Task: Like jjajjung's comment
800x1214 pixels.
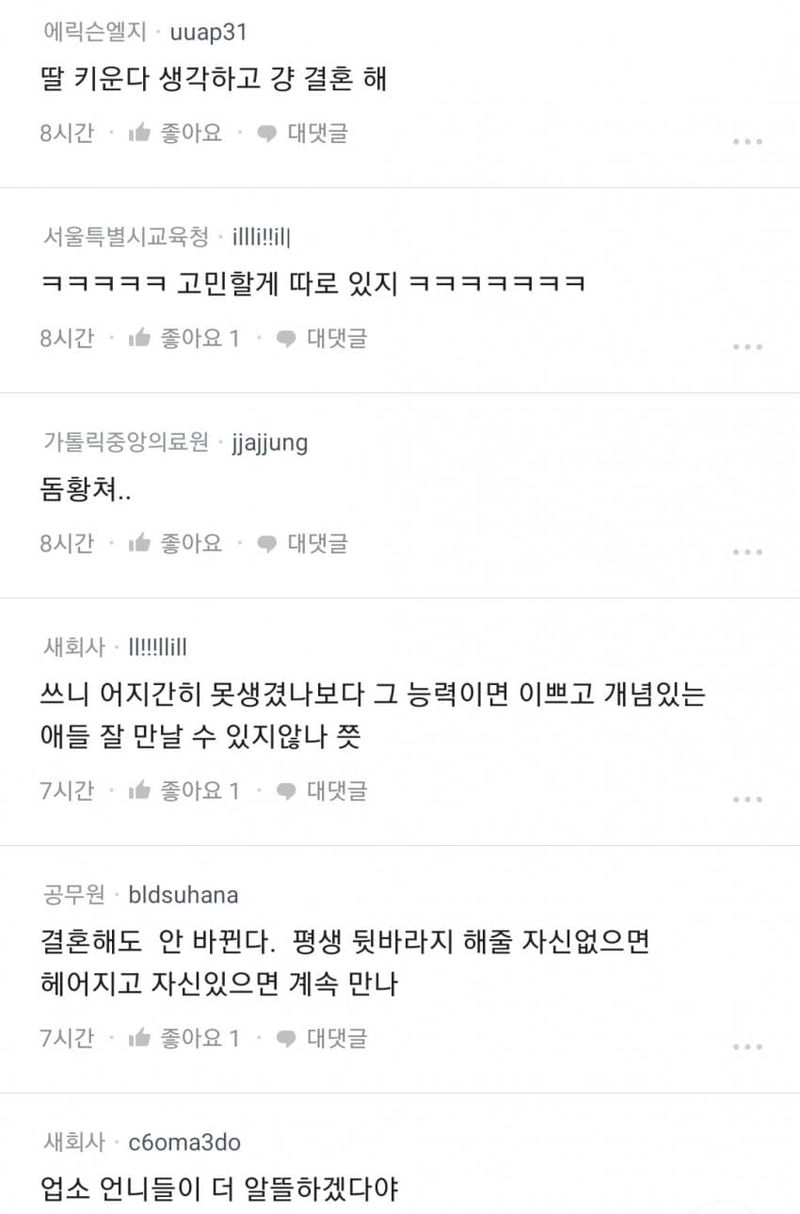Action: click(175, 543)
